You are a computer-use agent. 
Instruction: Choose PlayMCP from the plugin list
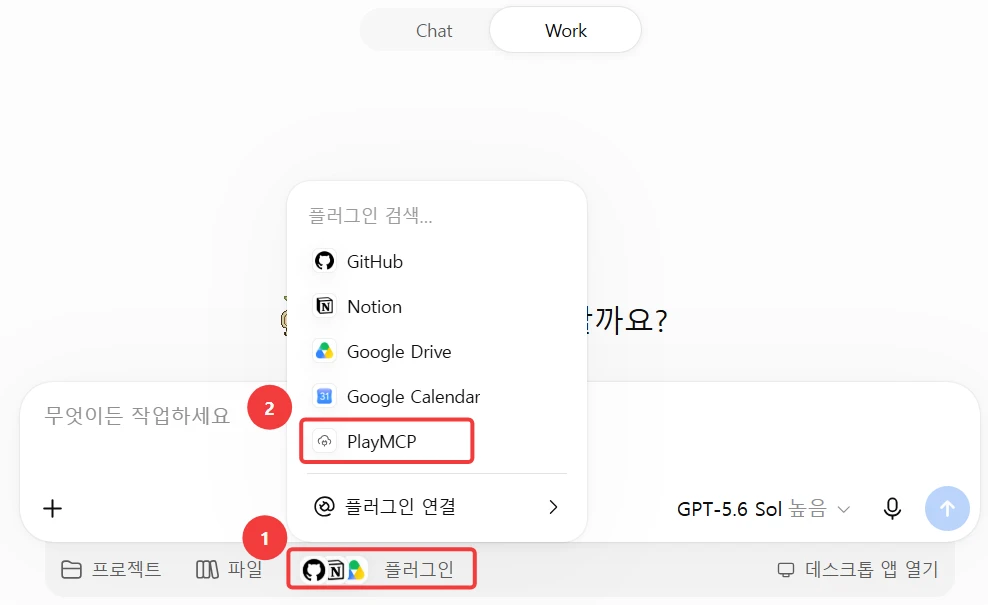[x=386, y=441]
